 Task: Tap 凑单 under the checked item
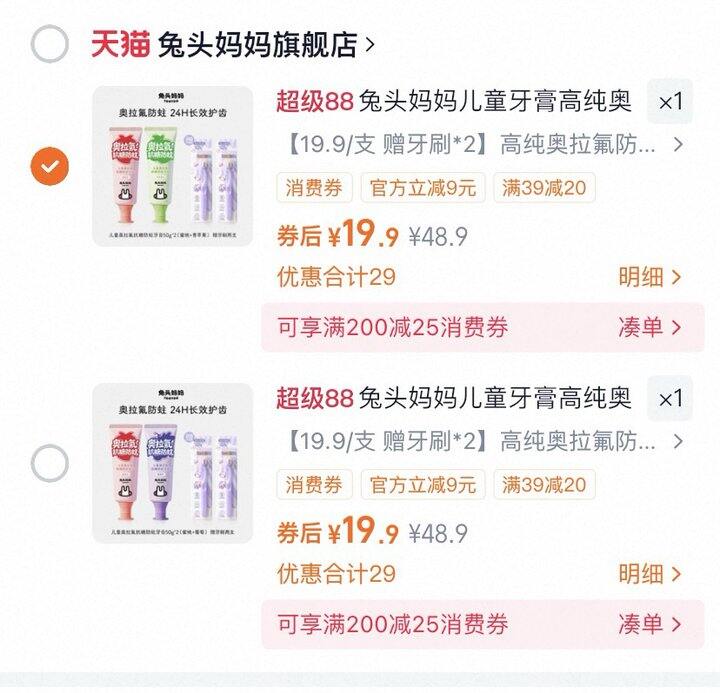pyautogui.click(x=649, y=327)
